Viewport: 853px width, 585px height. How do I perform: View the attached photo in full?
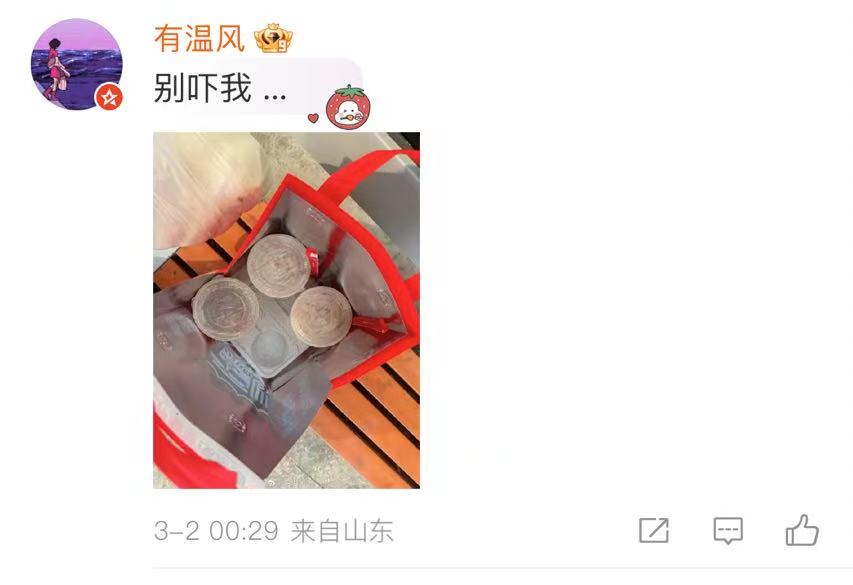click(286, 310)
